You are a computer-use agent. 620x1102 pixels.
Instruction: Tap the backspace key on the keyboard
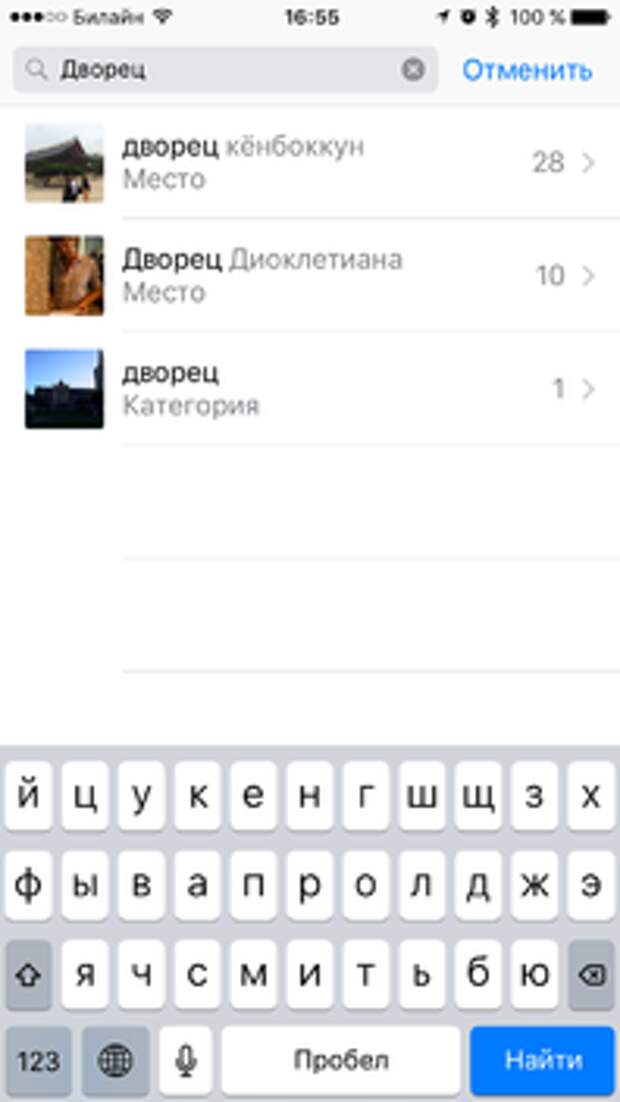[x=591, y=974]
